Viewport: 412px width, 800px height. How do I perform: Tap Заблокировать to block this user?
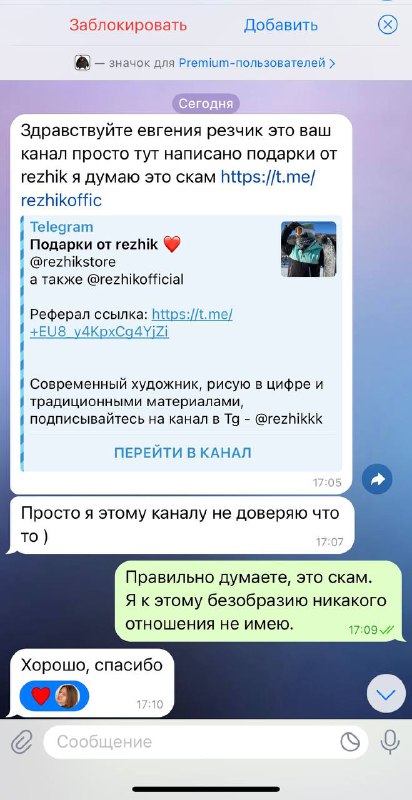[128, 24]
